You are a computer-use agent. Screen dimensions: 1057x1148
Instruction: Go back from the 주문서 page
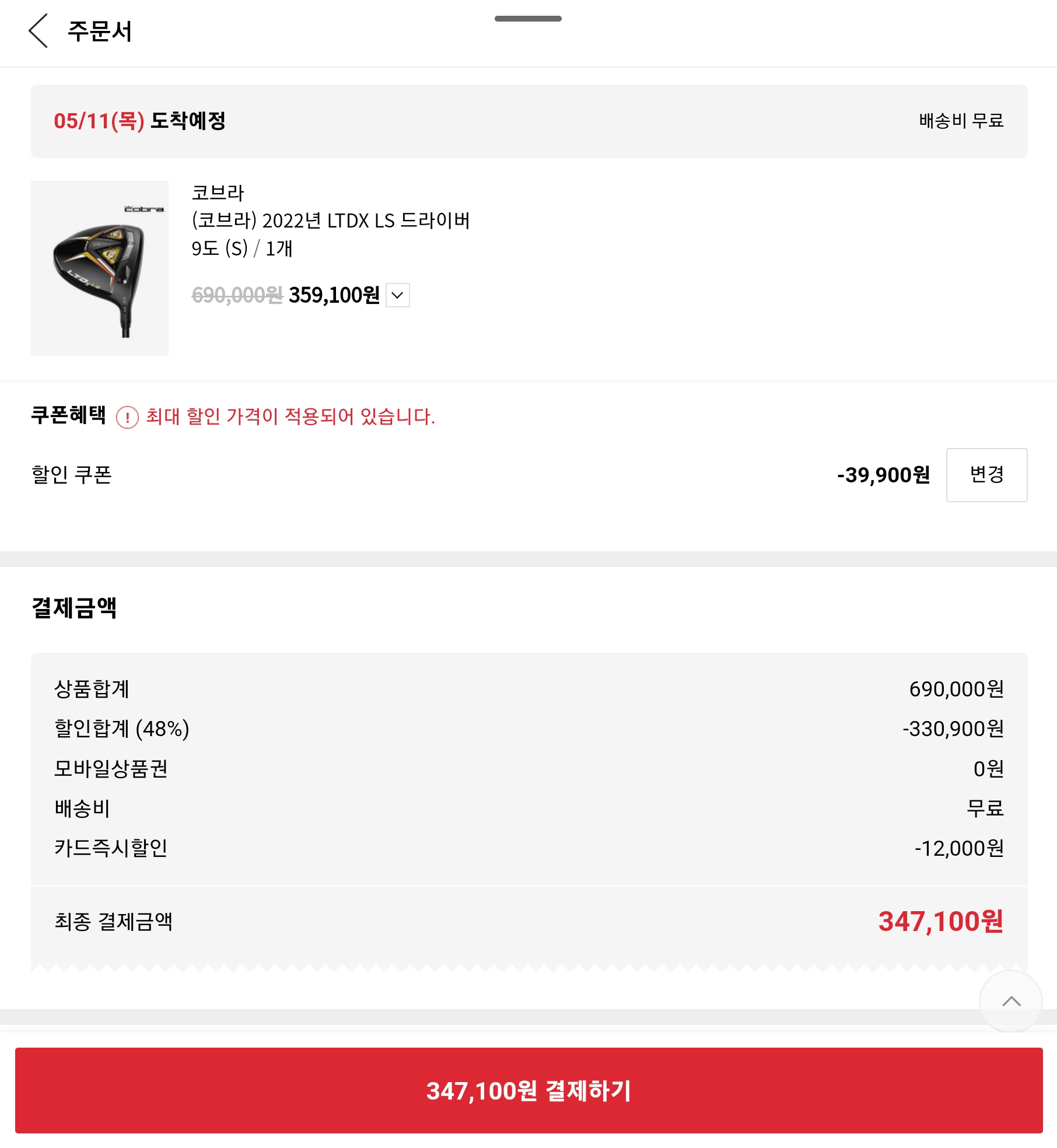38,31
